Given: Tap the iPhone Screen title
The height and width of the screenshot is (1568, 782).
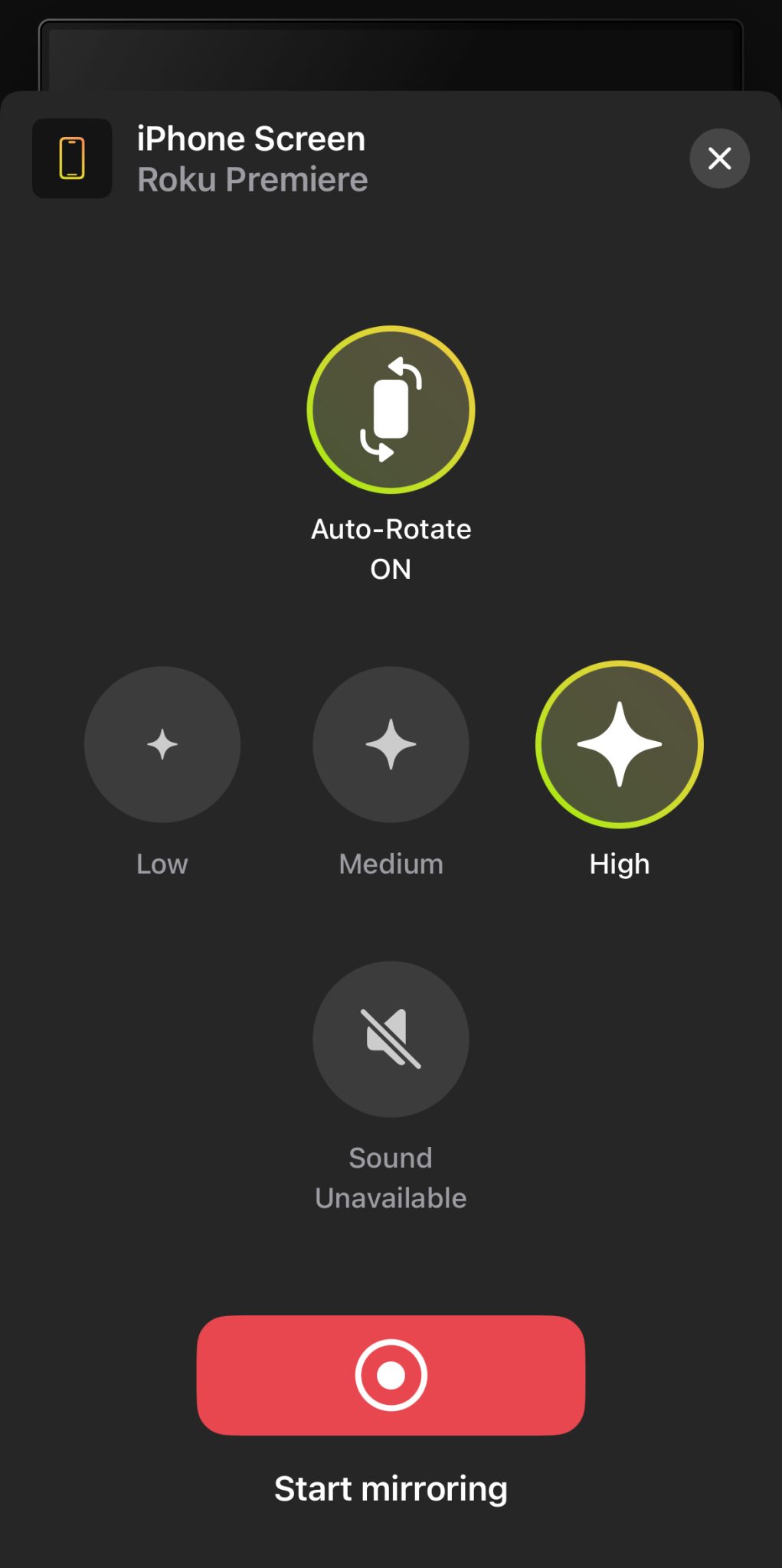Looking at the screenshot, I should point(251,139).
